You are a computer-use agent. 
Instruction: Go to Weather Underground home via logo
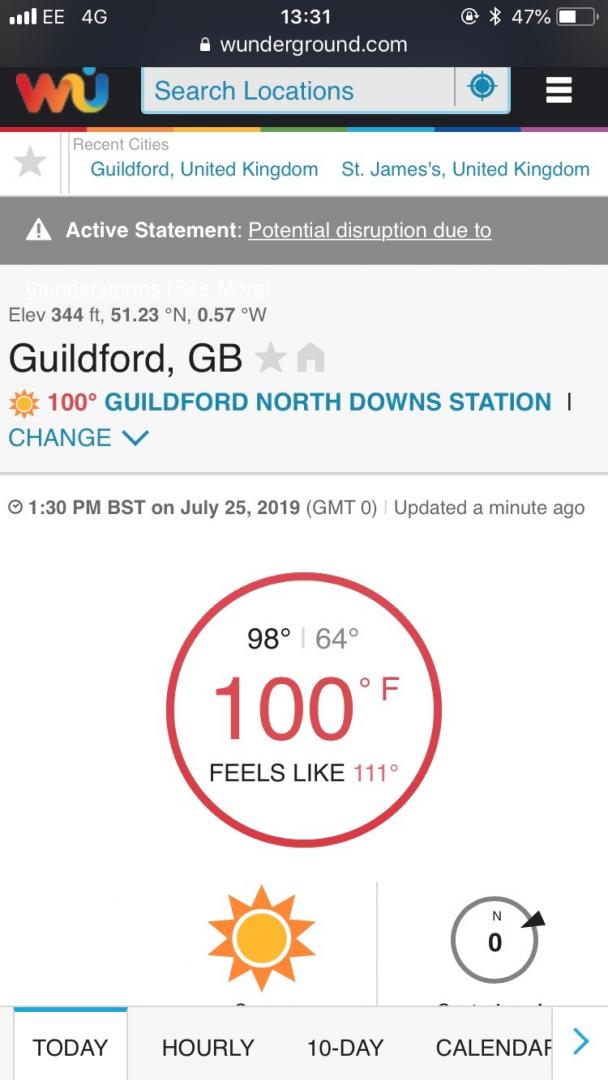click(63, 90)
